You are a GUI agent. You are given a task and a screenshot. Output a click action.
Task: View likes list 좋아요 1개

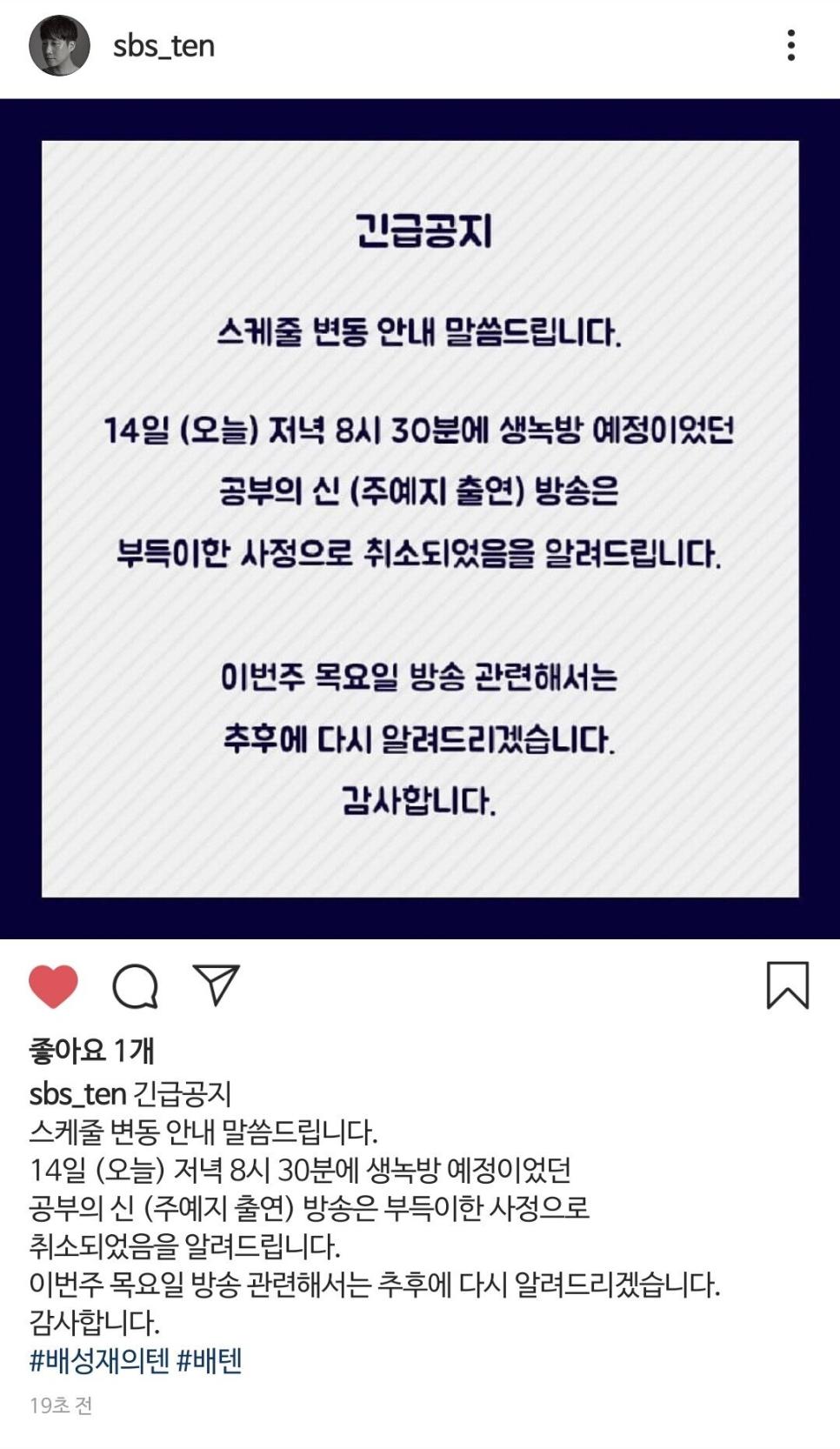91,1051
